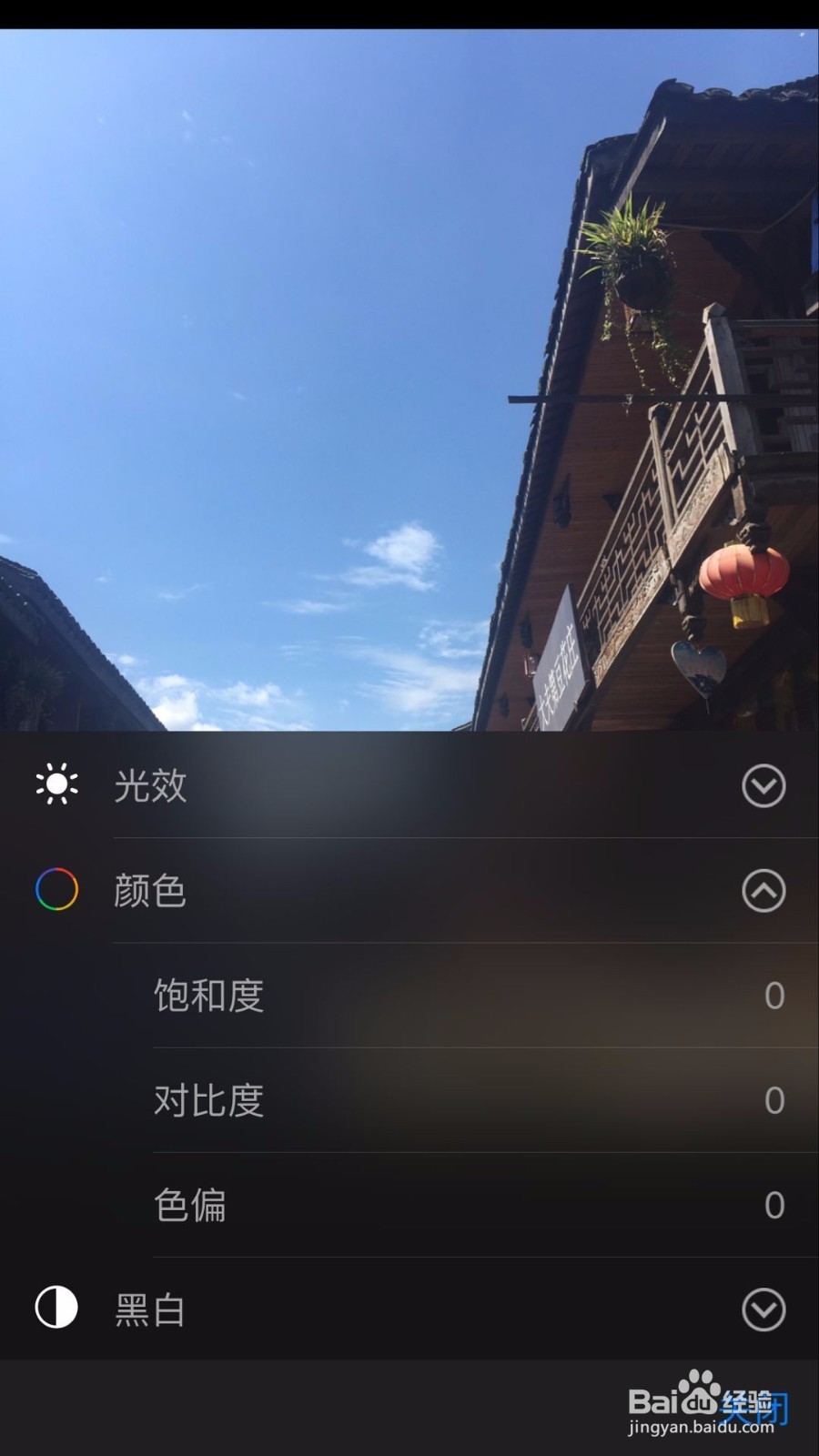Click the 黑白 label text
This screenshot has height=1456, width=819.
(148, 1310)
